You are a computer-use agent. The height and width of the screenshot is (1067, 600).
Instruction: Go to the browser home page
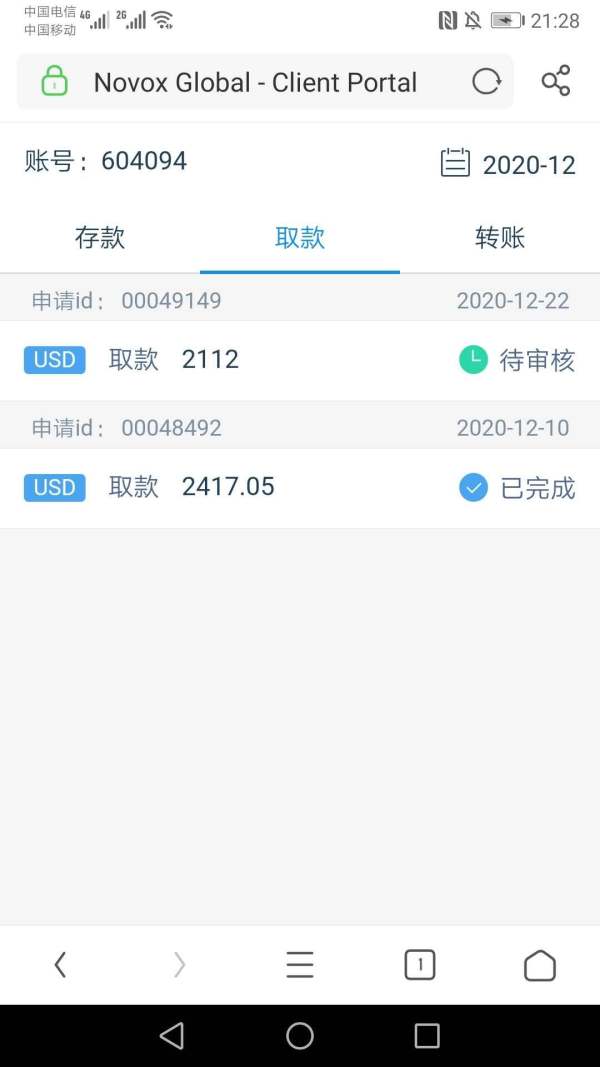[x=540, y=965]
